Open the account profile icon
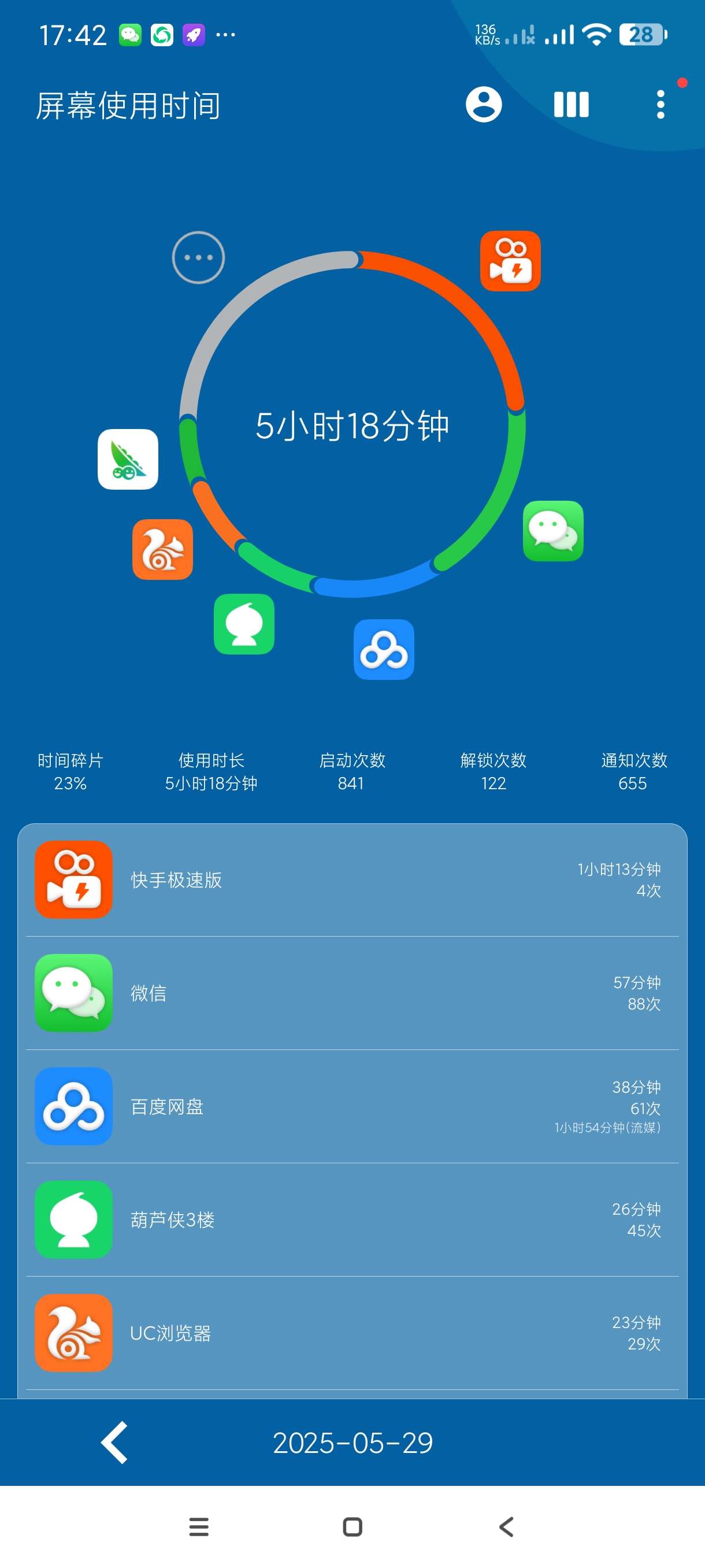 (x=484, y=105)
